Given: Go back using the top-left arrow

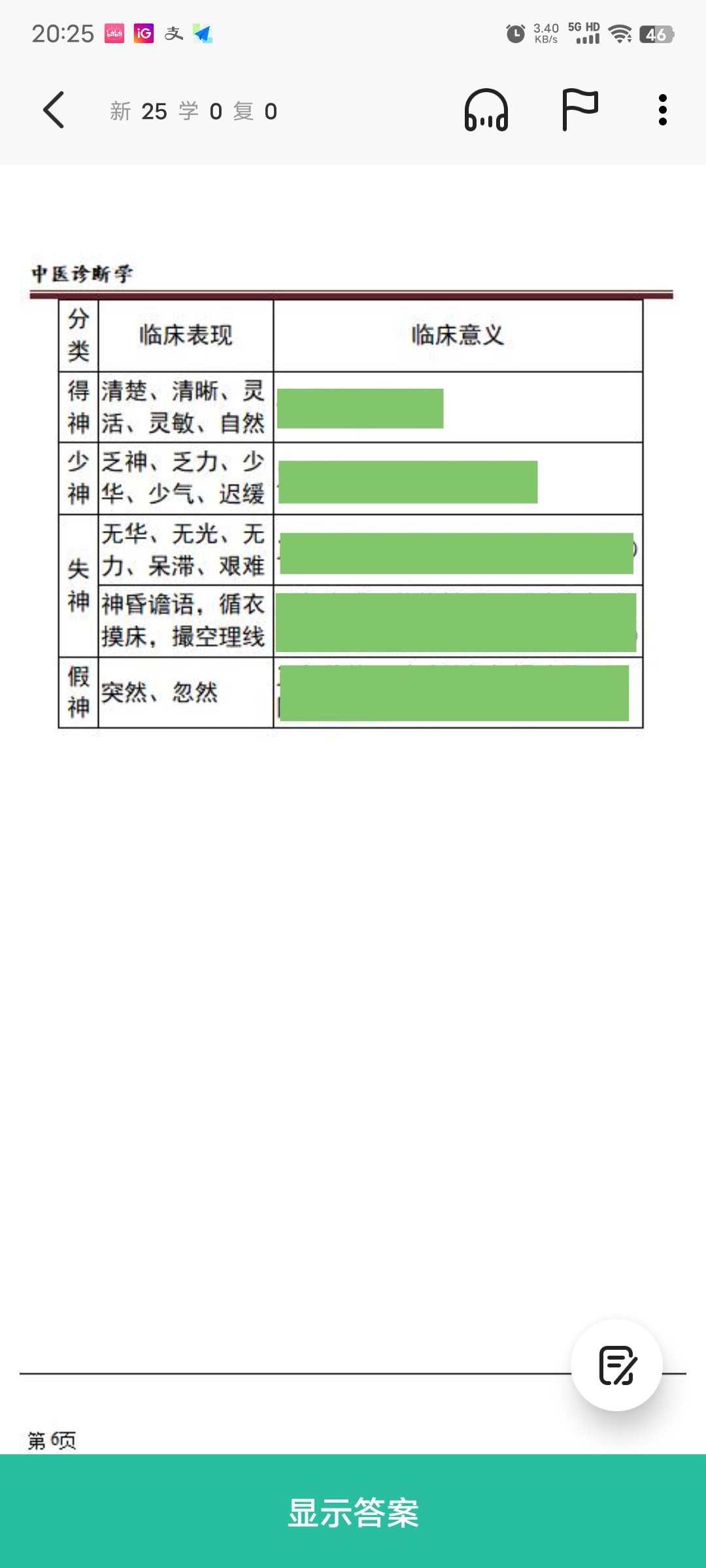Looking at the screenshot, I should pyautogui.click(x=54, y=110).
